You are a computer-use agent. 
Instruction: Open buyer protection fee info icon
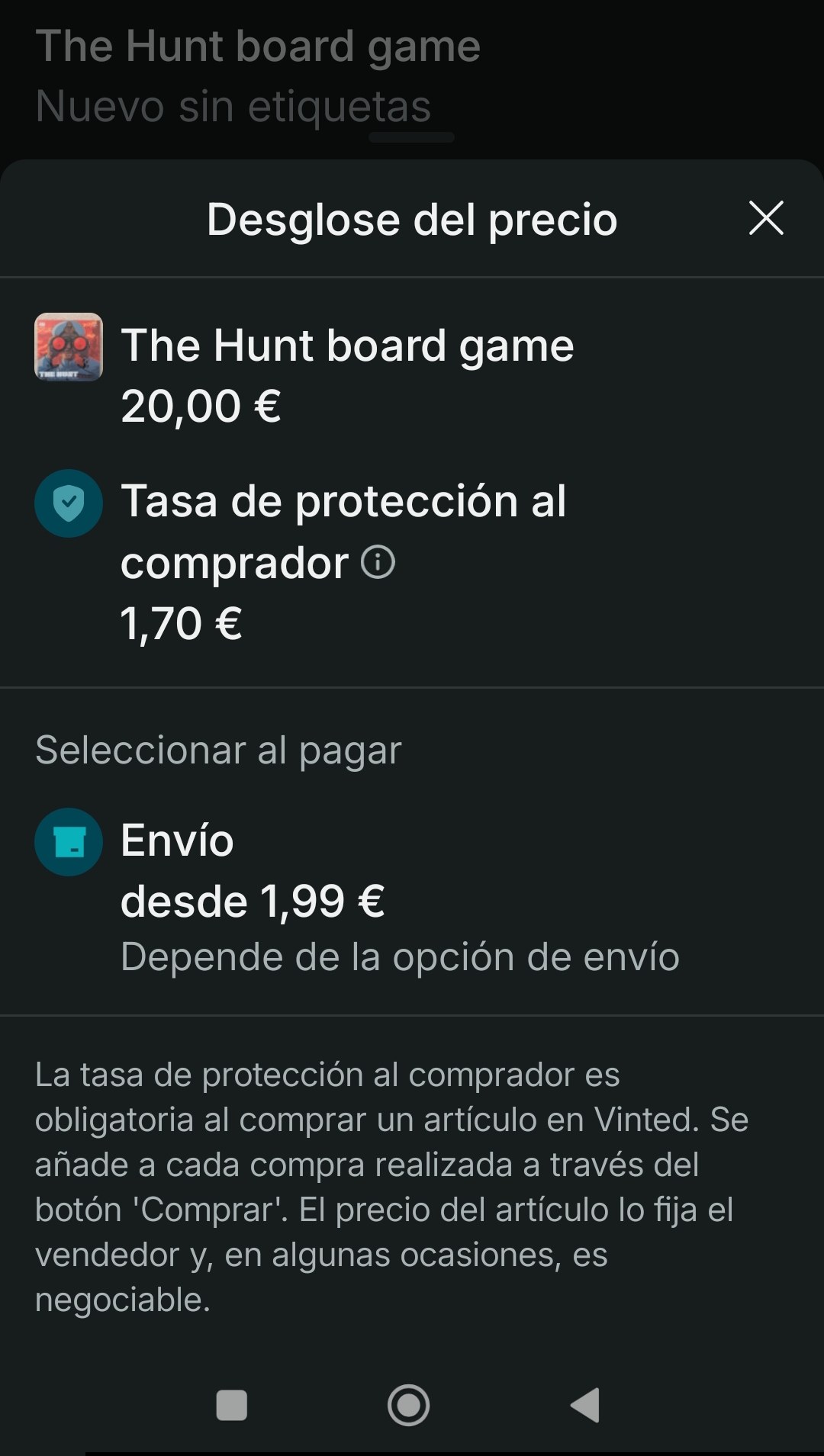point(378,563)
